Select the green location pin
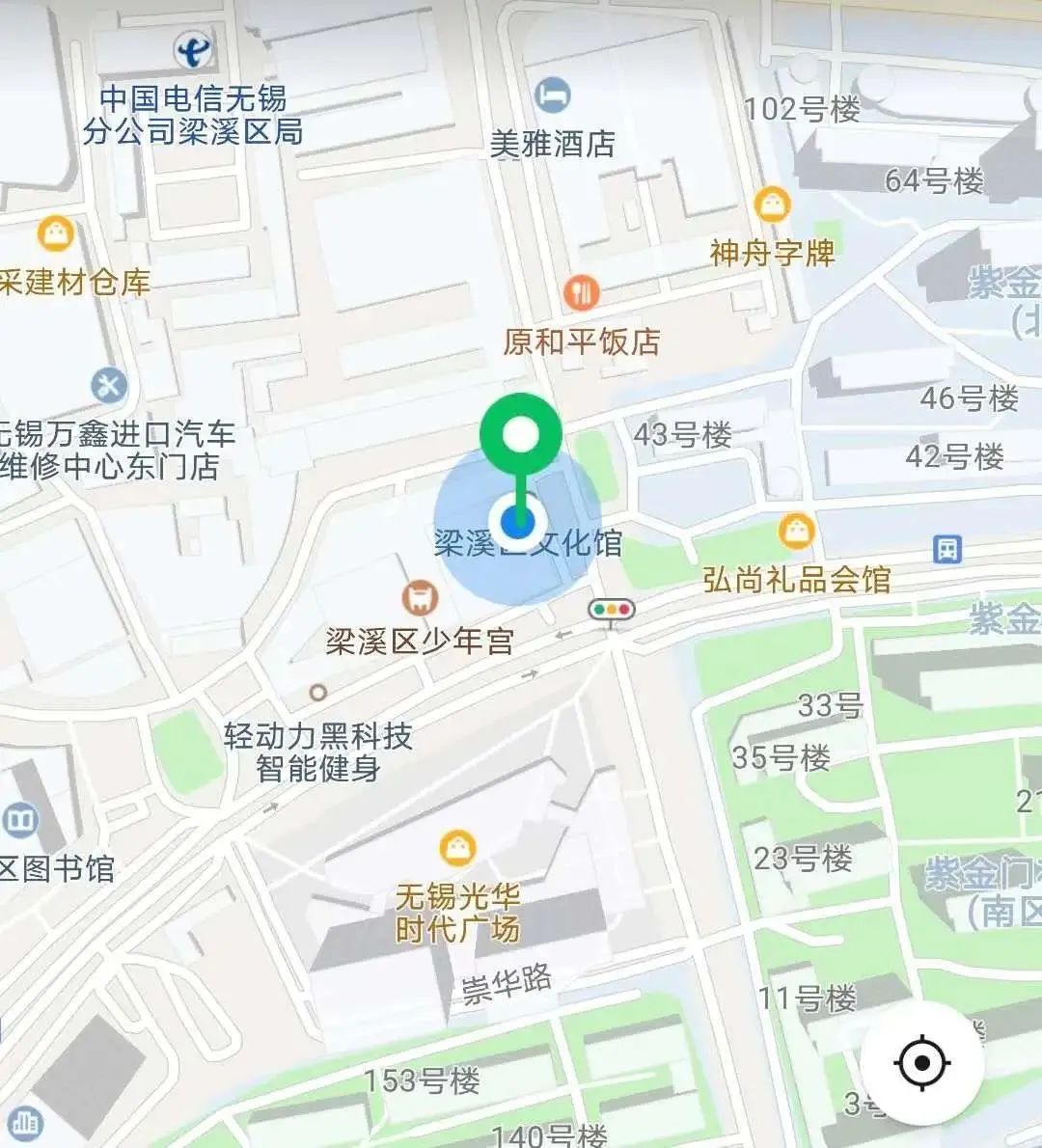This screenshot has height=1148, width=1042. (521, 436)
